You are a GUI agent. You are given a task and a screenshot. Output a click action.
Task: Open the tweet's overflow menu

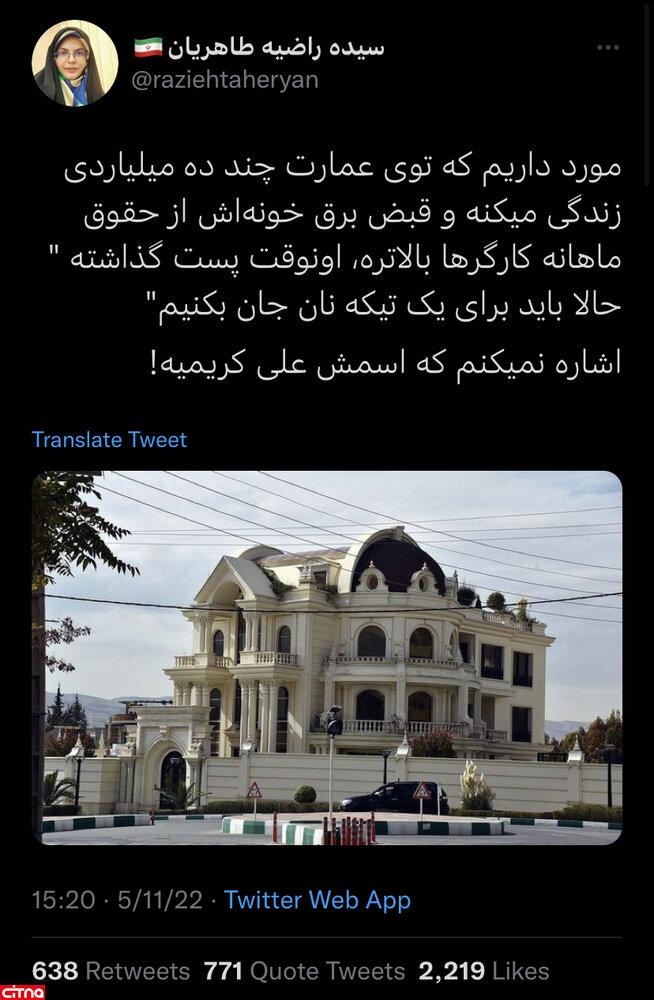tap(607, 47)
